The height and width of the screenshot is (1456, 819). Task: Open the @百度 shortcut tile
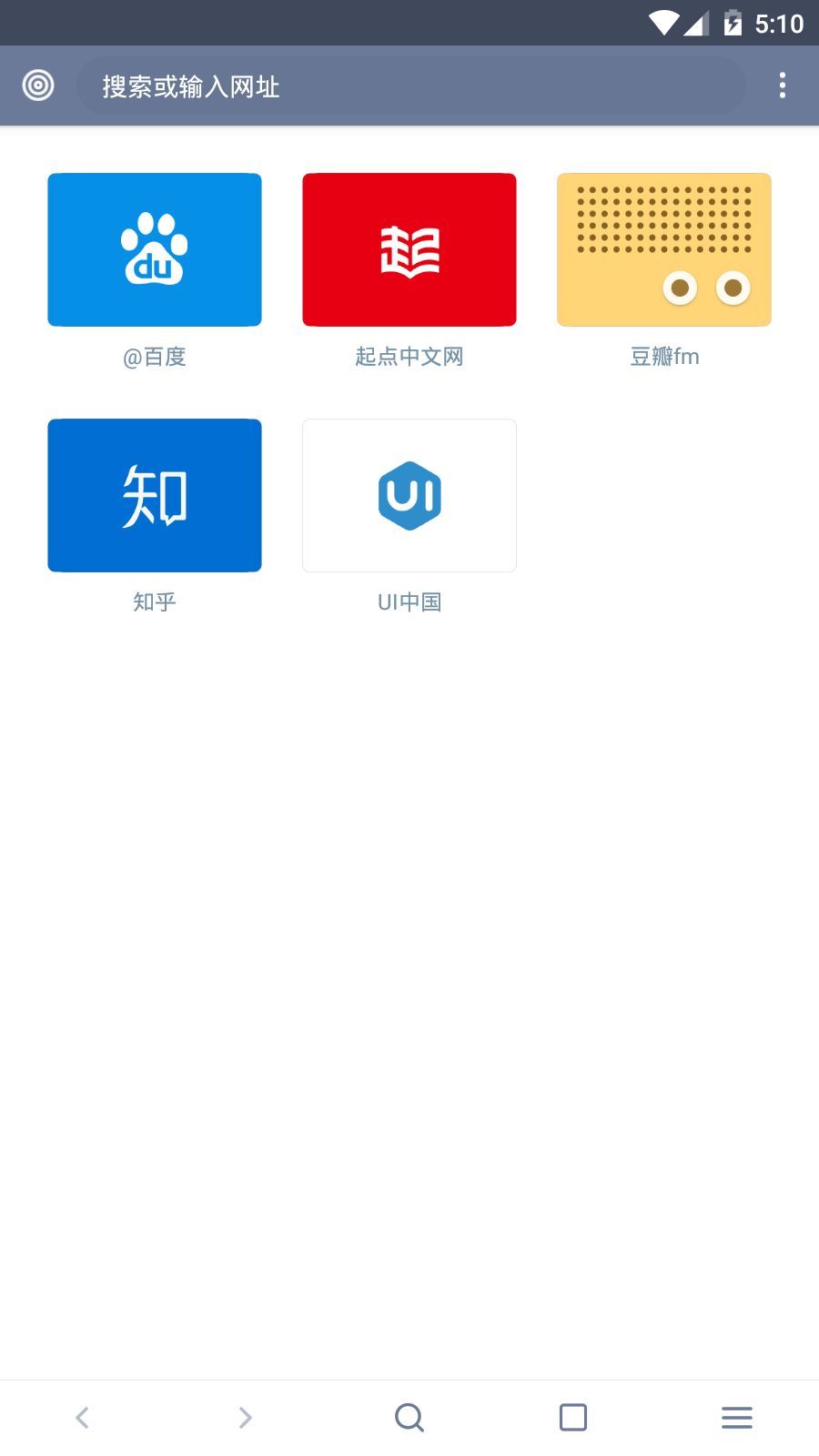(x=155, y=250)
